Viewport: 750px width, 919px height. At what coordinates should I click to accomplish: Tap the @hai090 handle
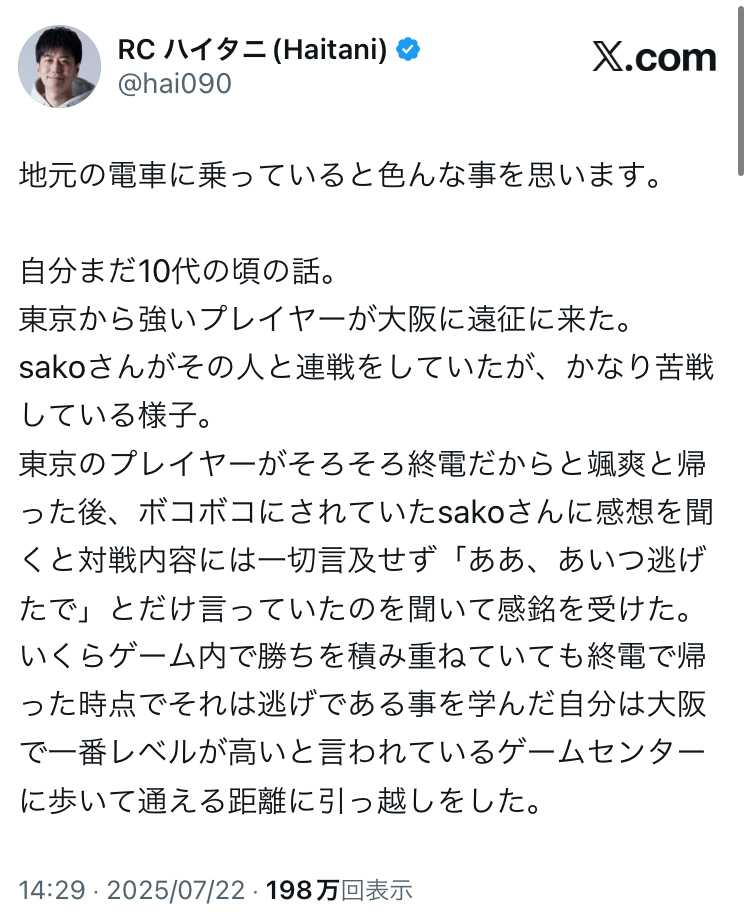(174, 84)
